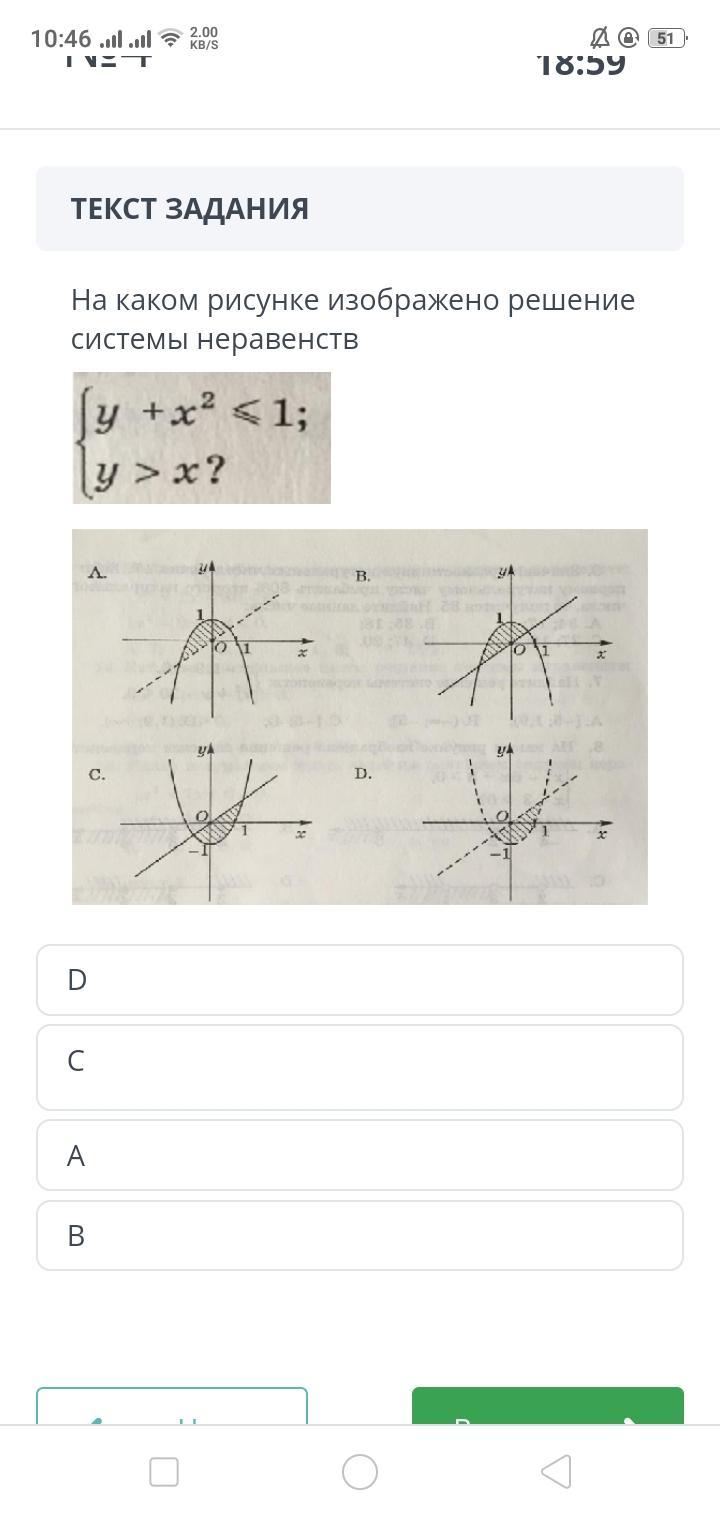Go to the home screen
This screenshot has width=720, height=1520.
click(x=360, y=1472)
